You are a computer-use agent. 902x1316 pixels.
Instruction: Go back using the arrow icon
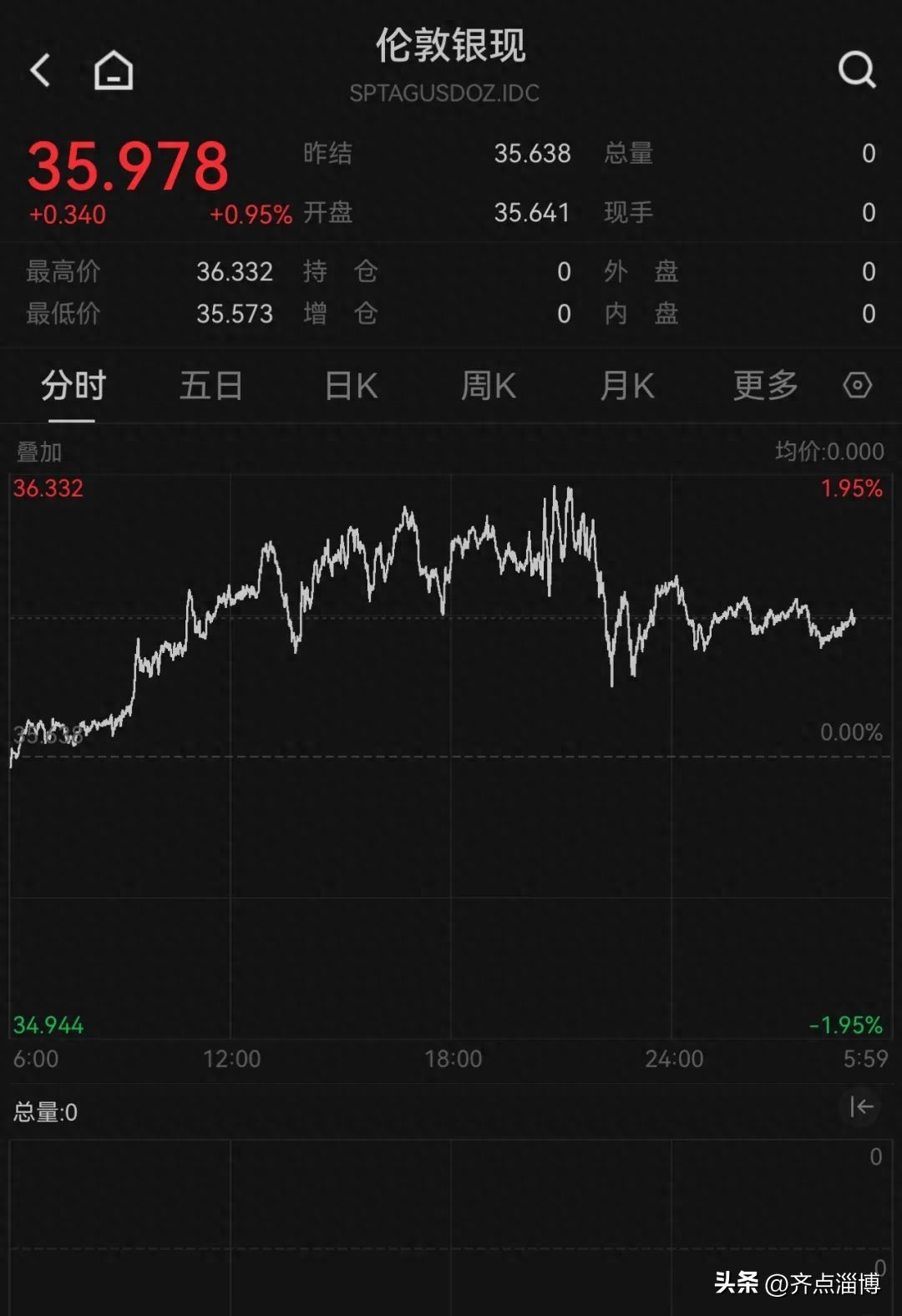pos(40,70)
